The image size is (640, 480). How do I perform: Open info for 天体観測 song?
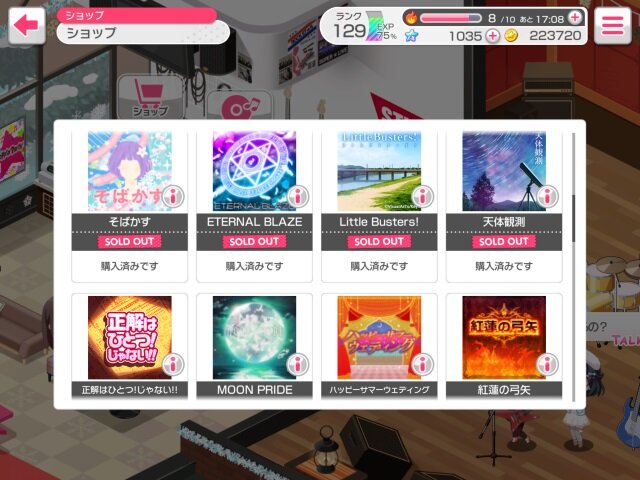pos(548,195)
